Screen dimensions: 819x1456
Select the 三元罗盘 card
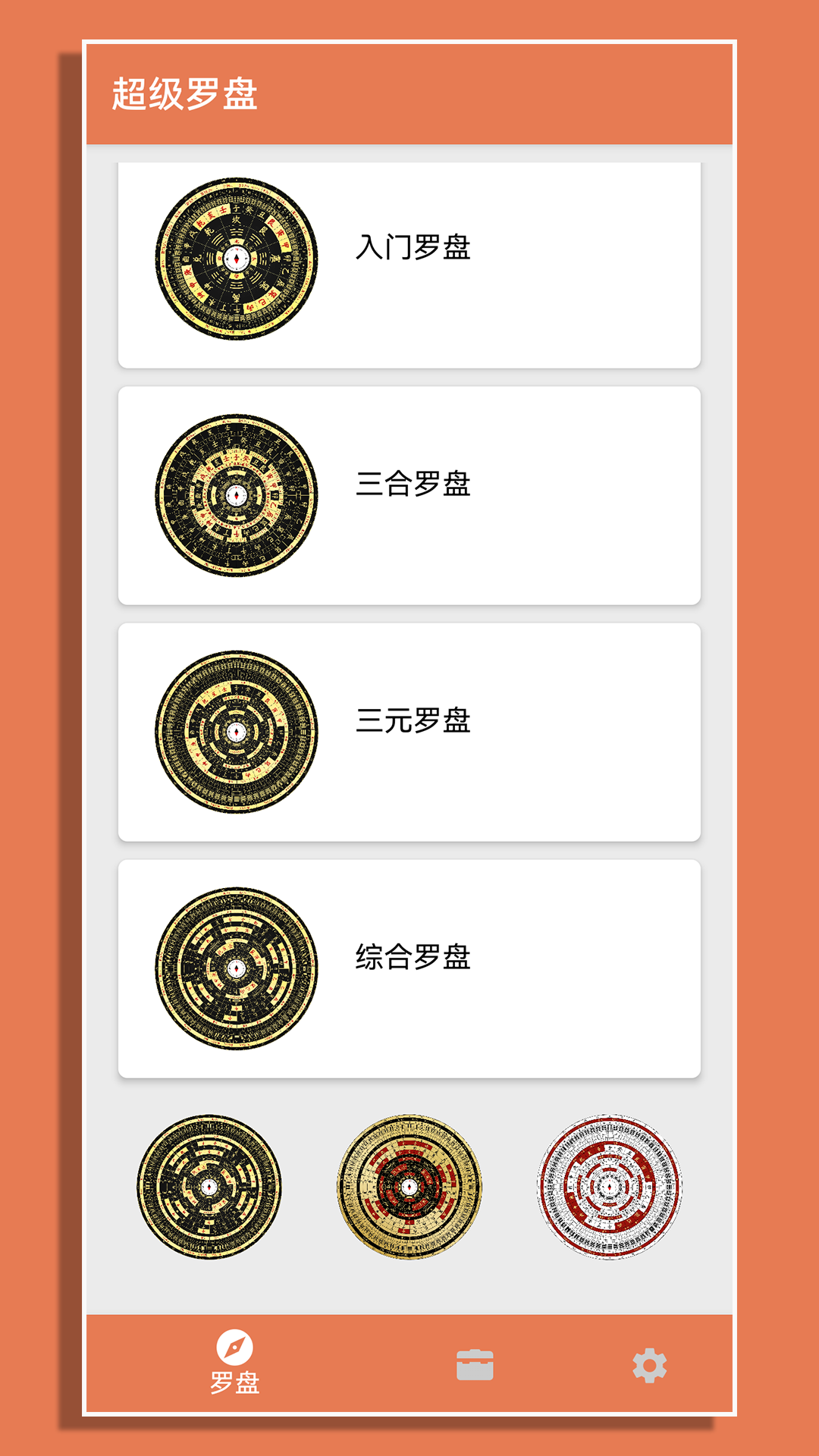tap(409, 732)
